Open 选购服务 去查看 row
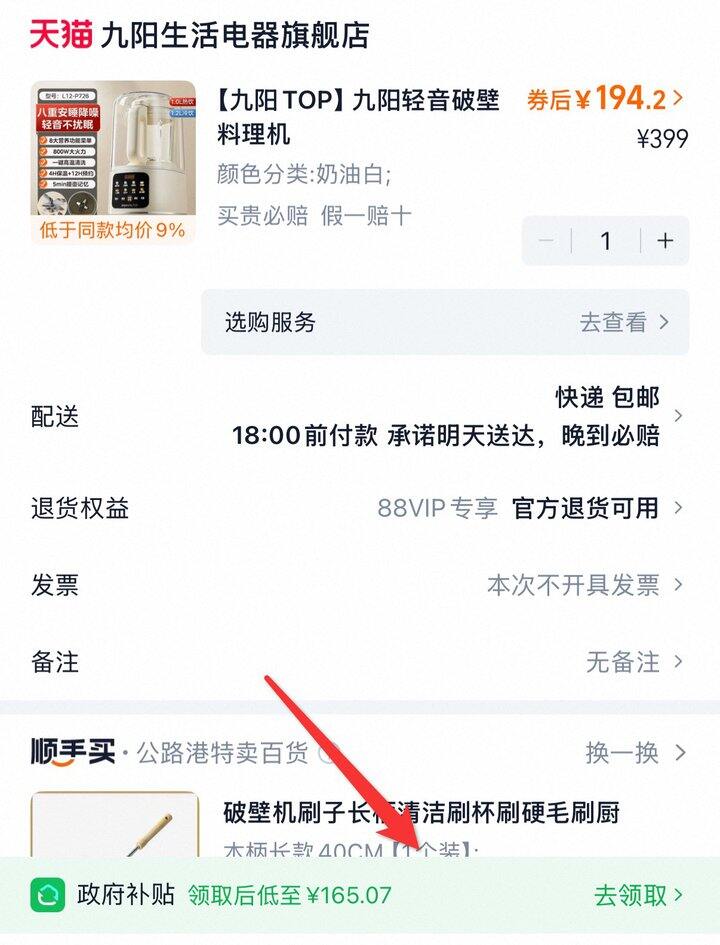The width and height of the screenshot is (720, 945). click(445, 322)
